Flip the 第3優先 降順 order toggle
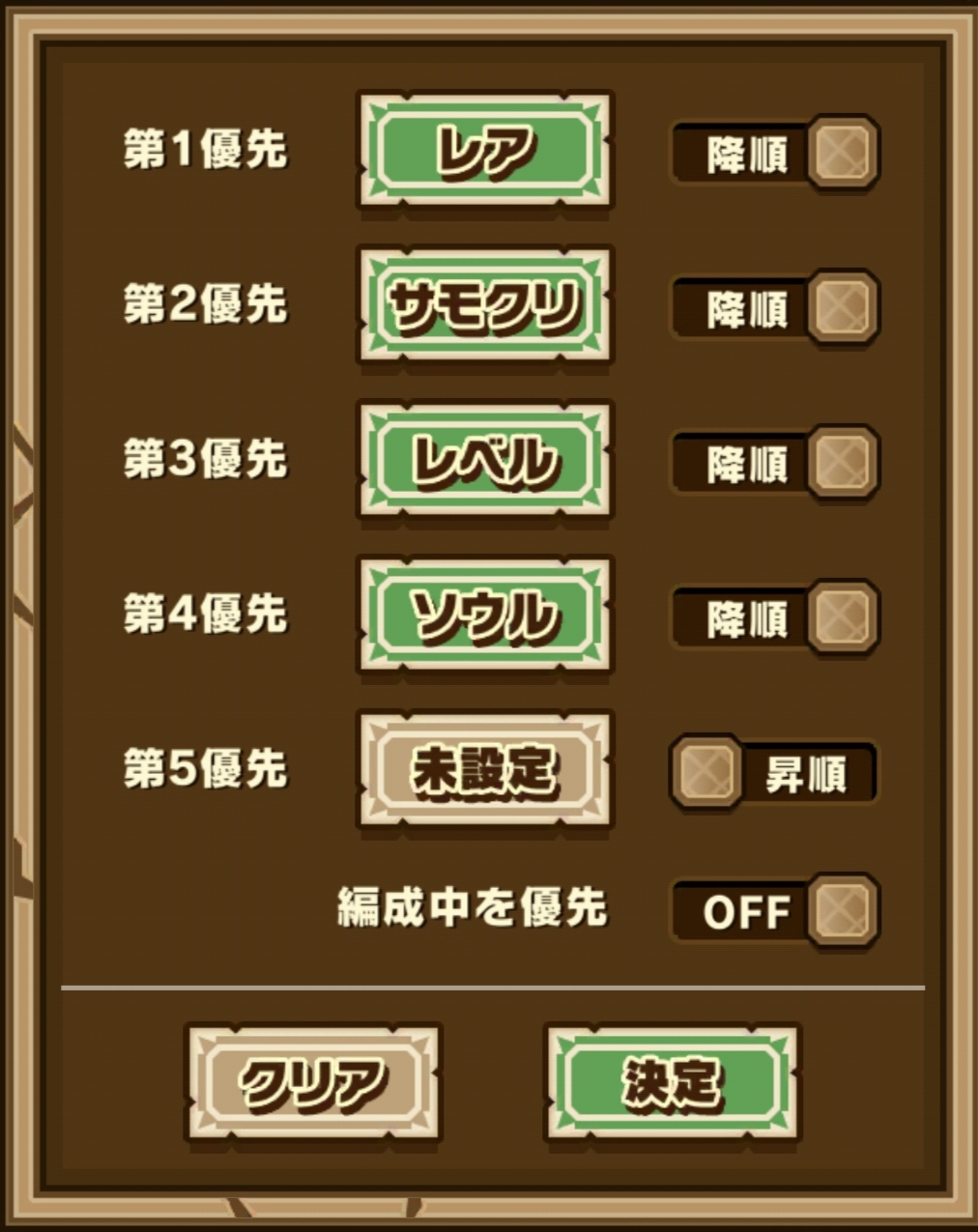The width and height of the screenshot is (978, 1232). [775, 463]
